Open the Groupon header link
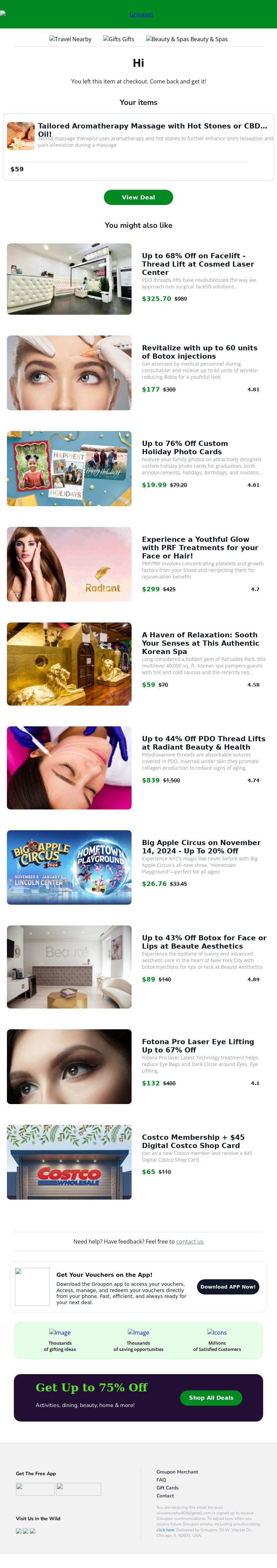This screenshot has height=1568, width=277. pyautogui.click(x=141, y=14)
